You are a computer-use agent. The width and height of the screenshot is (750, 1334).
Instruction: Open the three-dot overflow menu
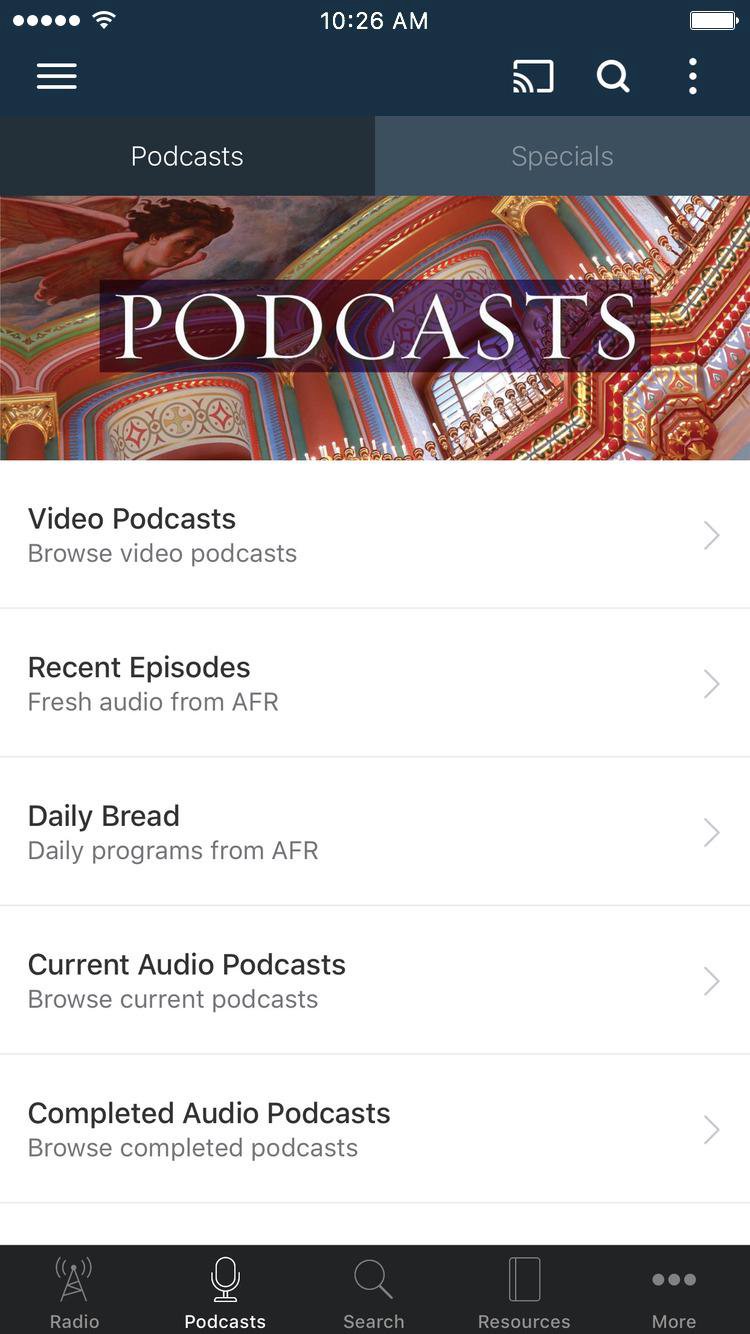692,76
